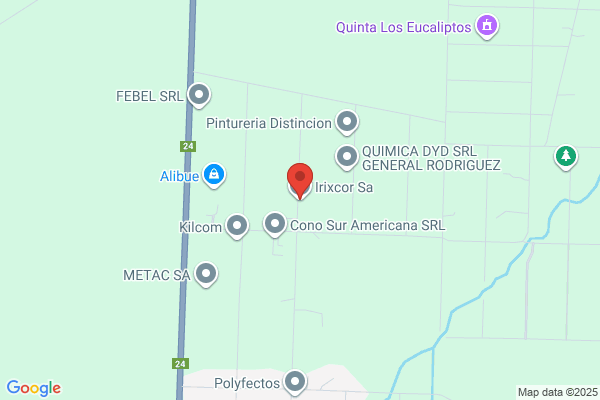Open the Quinta Los Eucaliptos marker

coord(487,27)
